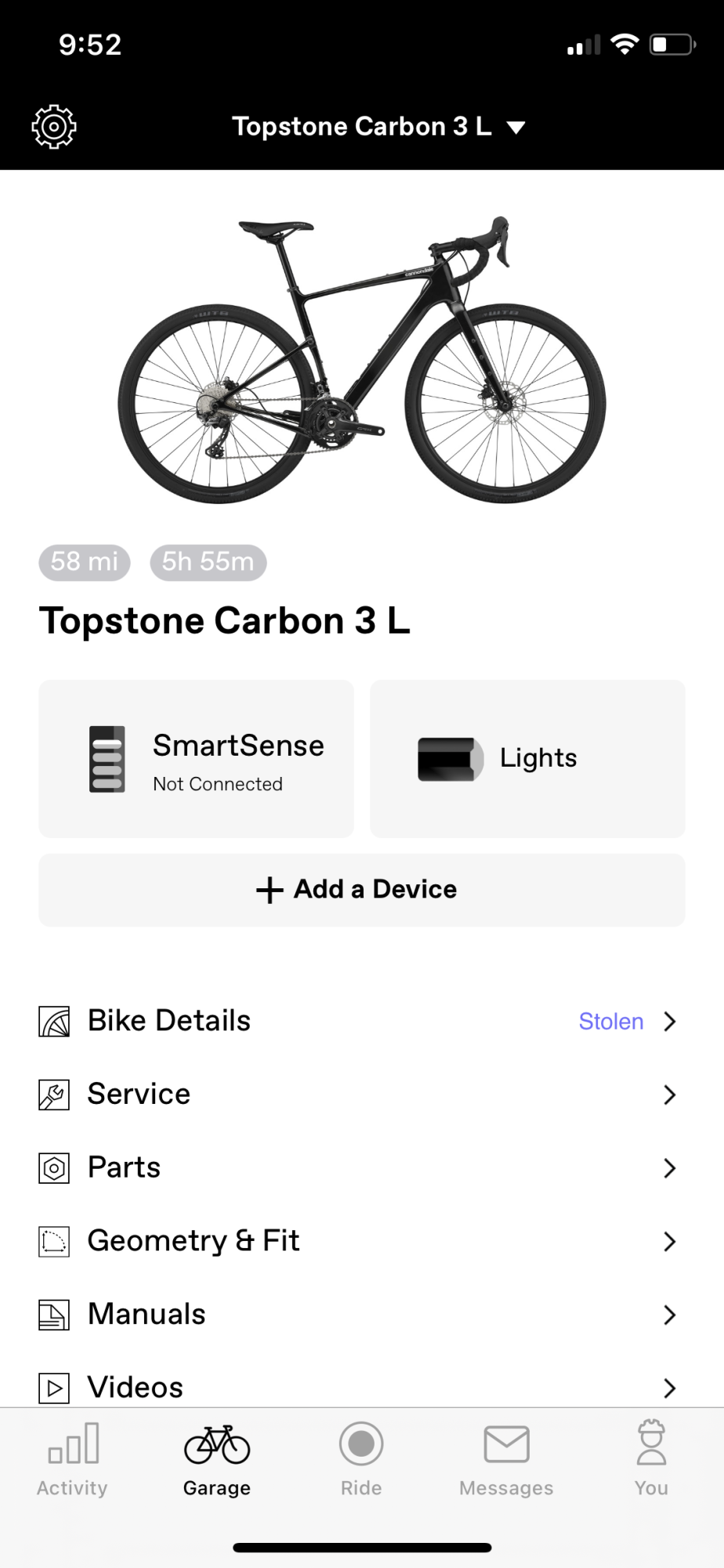Open the Messages envelope icon

click(506, 1446)
